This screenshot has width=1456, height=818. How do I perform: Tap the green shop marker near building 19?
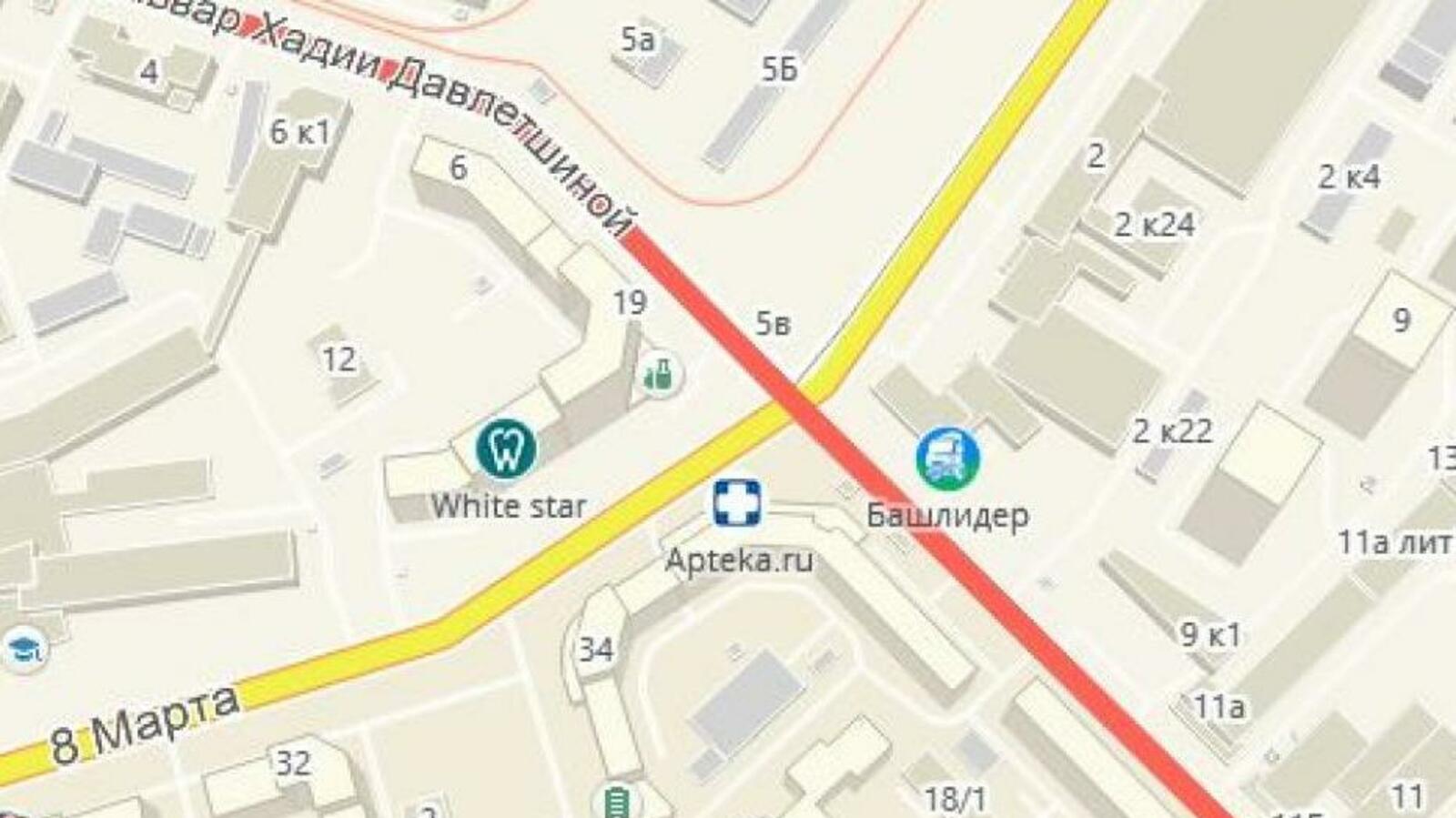click(x=661, y=374)
